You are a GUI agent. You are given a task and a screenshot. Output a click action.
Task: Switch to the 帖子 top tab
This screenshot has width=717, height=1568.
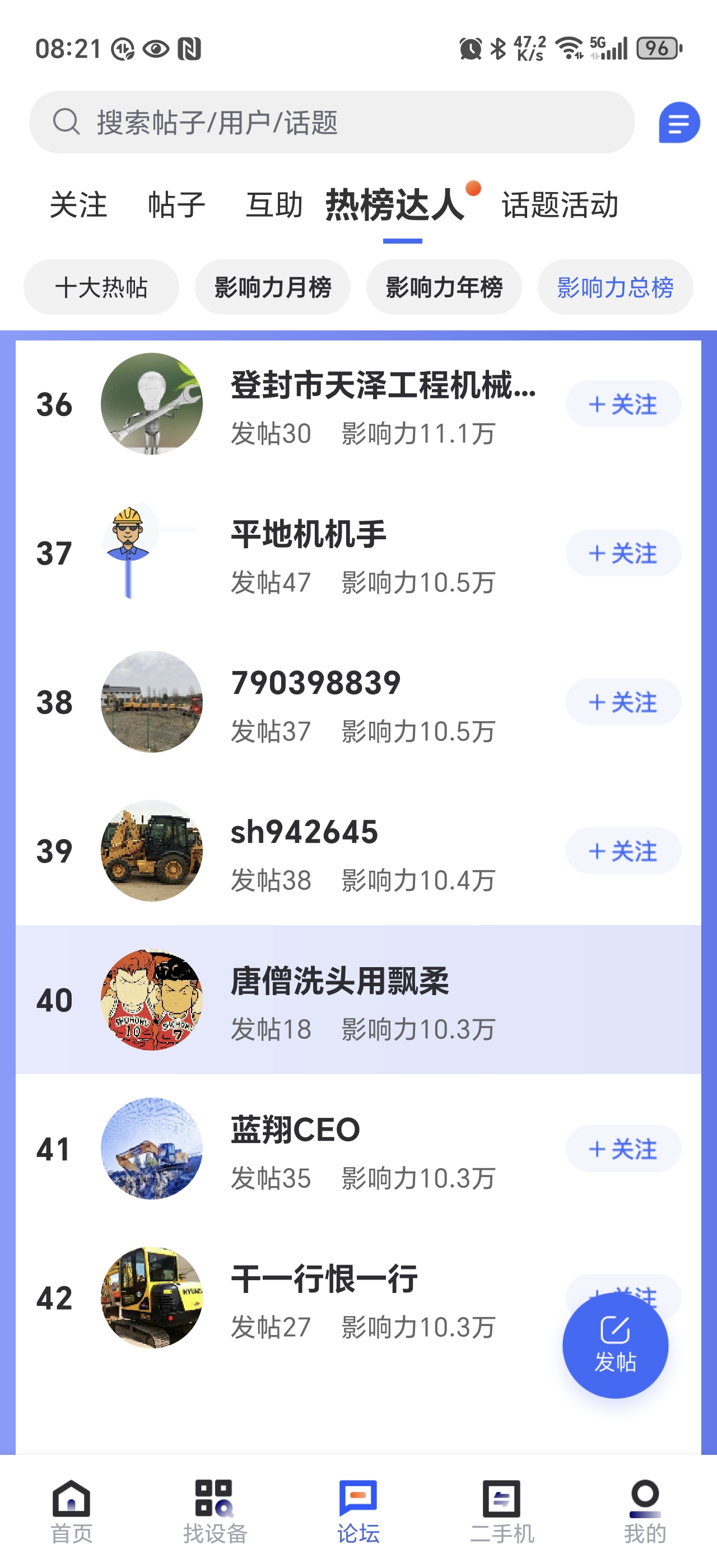point(176,204)
